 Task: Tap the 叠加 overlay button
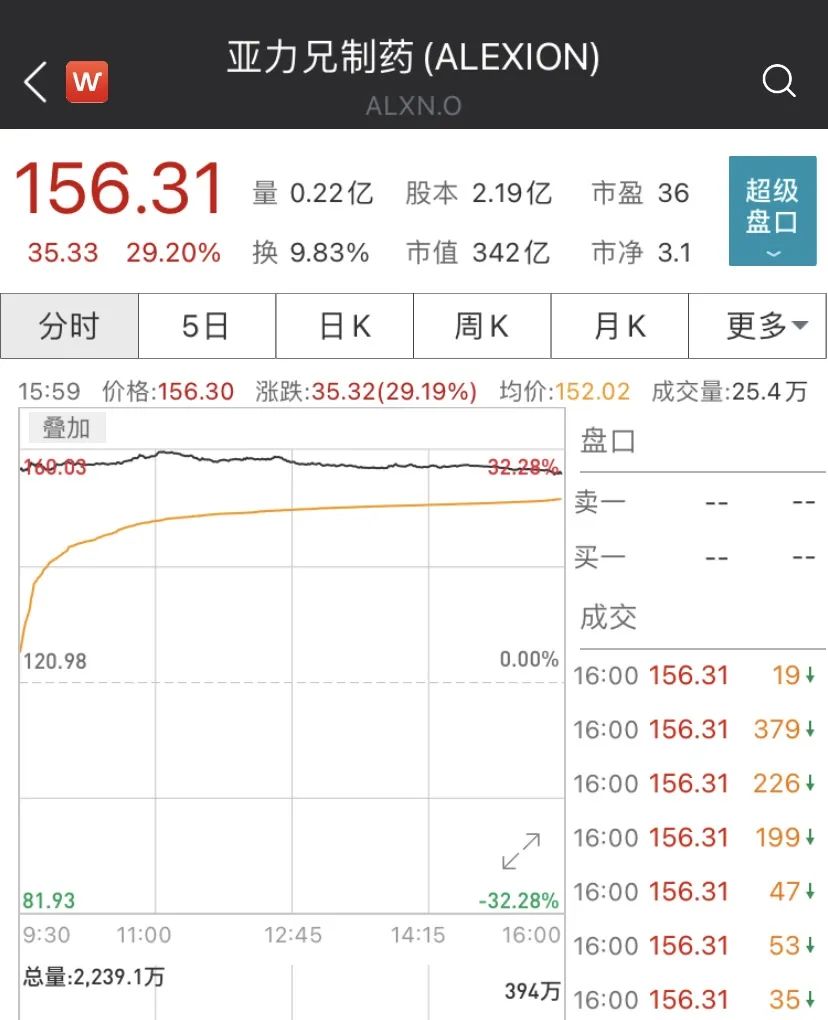(x=66, y=428)
